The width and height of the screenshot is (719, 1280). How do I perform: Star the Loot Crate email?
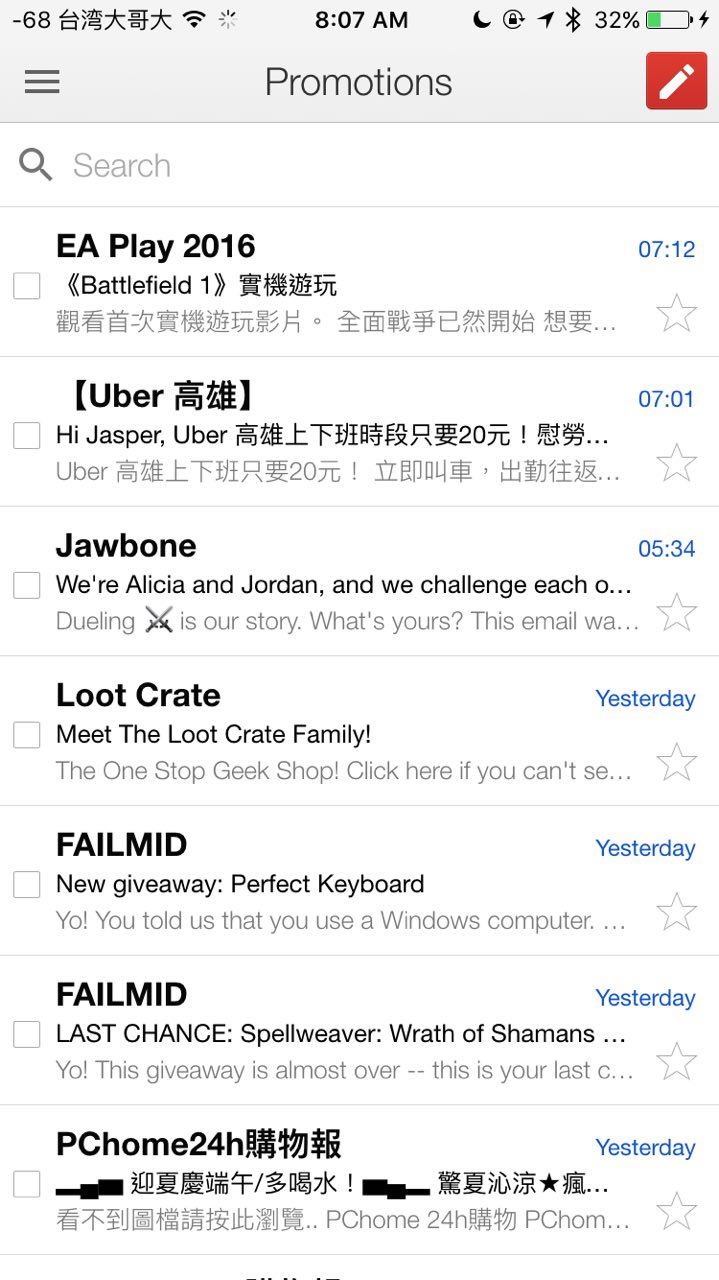coord(677,762)
